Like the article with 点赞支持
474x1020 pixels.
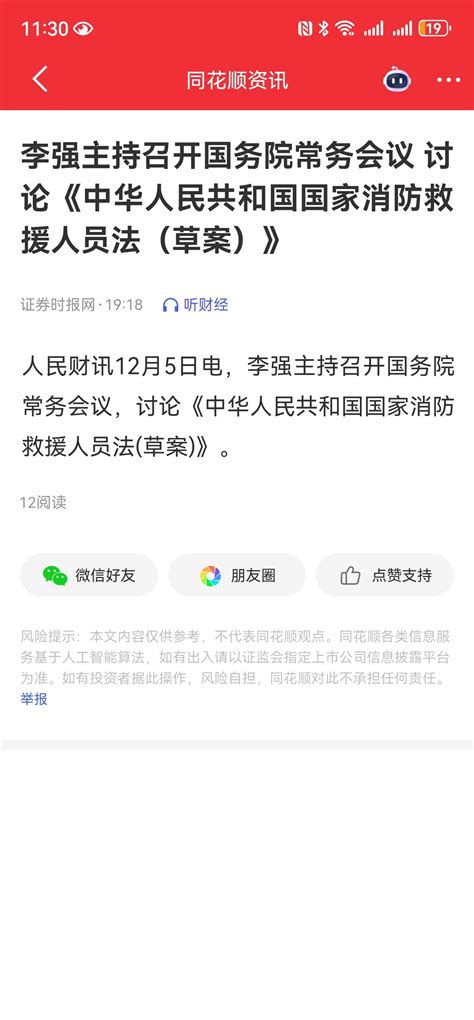385,575
